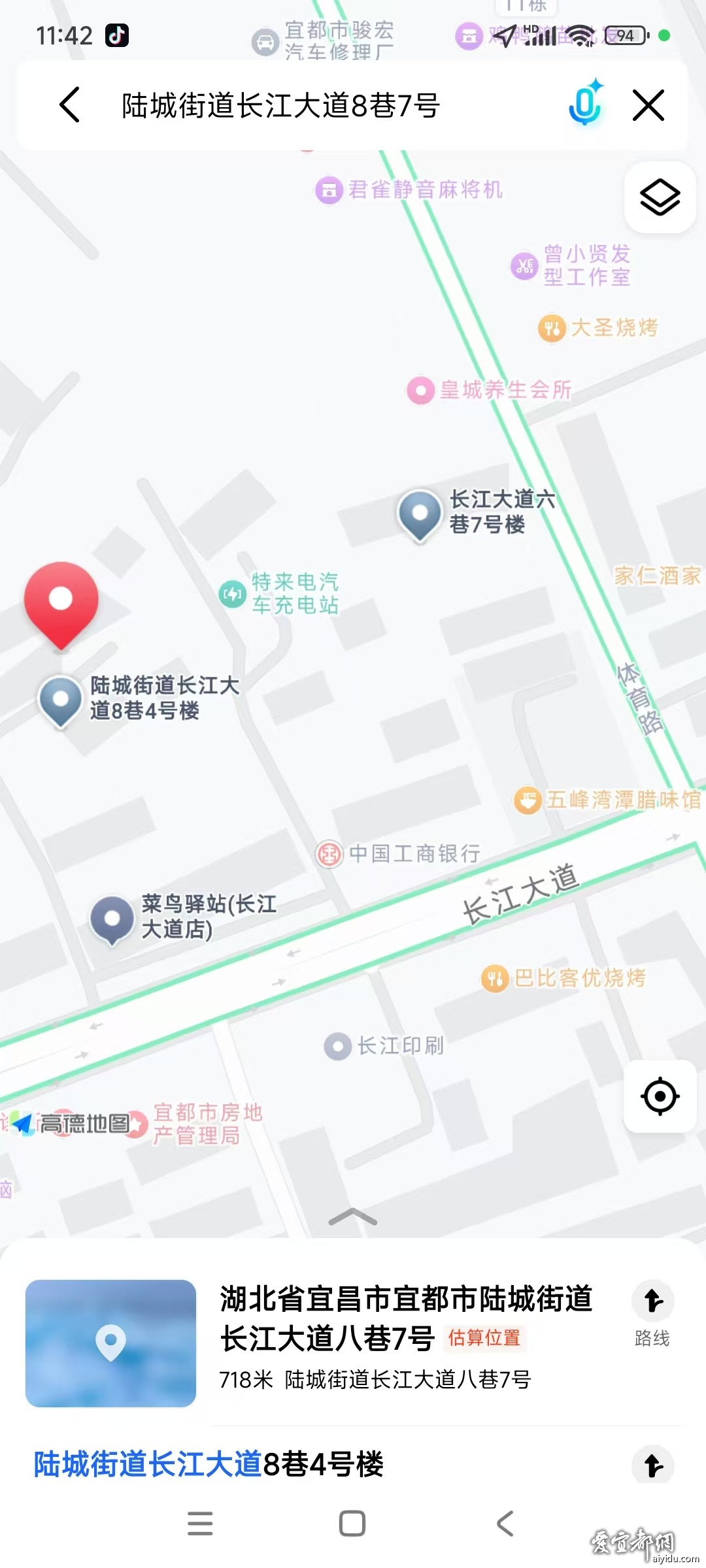Screen dimensions: 706x1568
Task: Tap the 陆城街道长江大道8巷4号楼 map pin
Action: (x=60, y=699)
